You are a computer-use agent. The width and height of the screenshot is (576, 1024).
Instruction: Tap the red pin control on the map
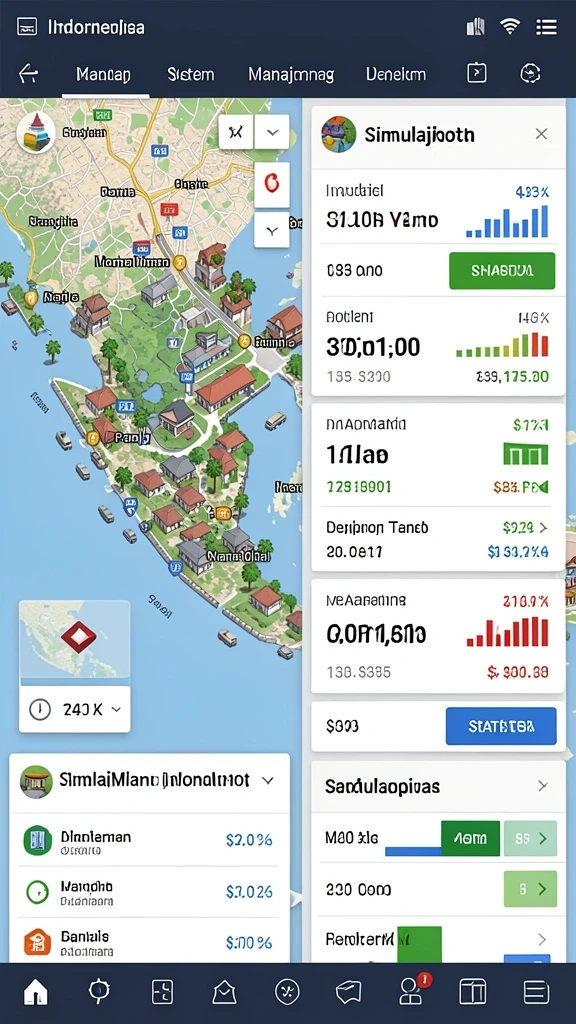pyautogui.click(x=271, y=184)
